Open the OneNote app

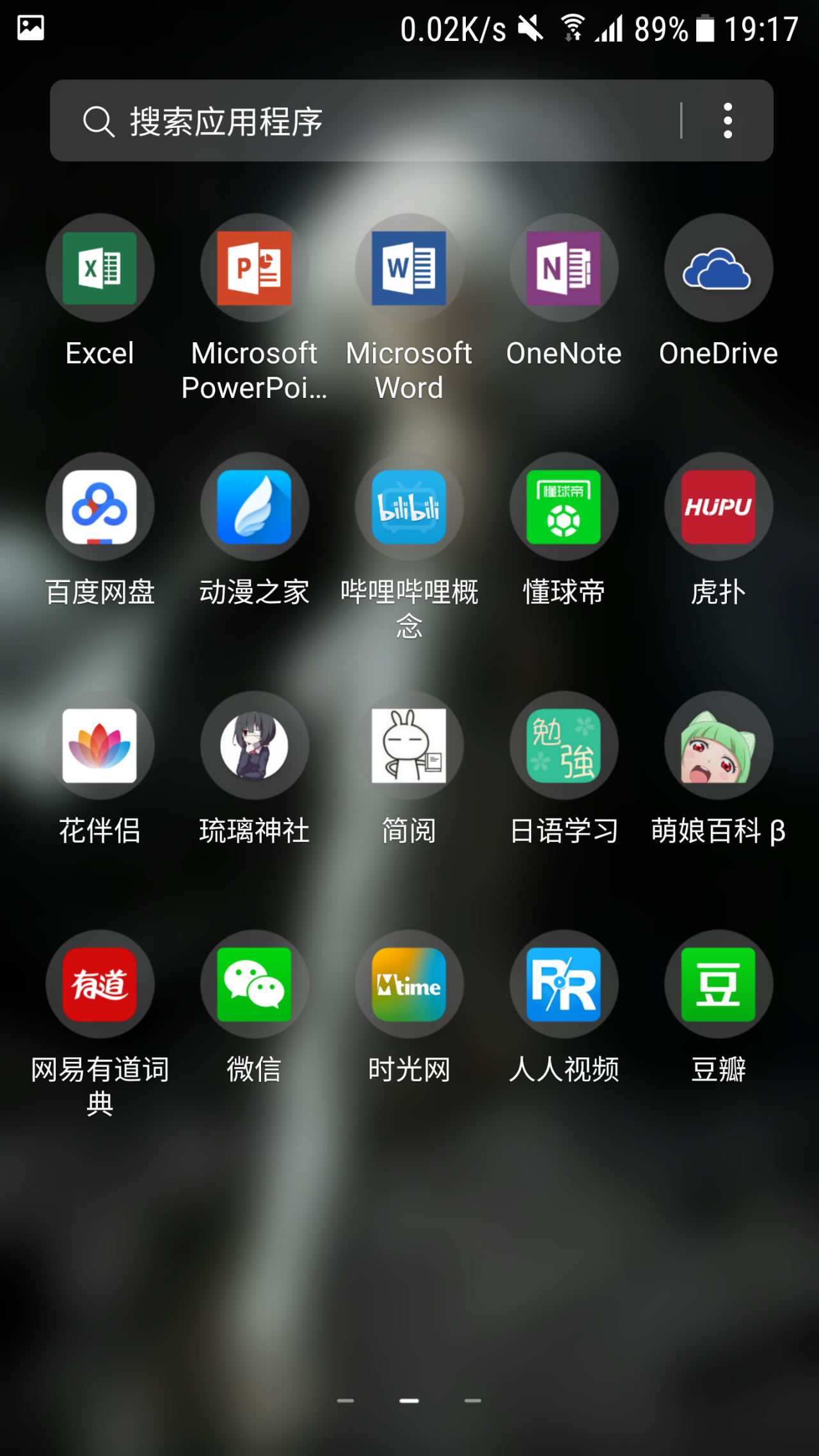(564, 268)
